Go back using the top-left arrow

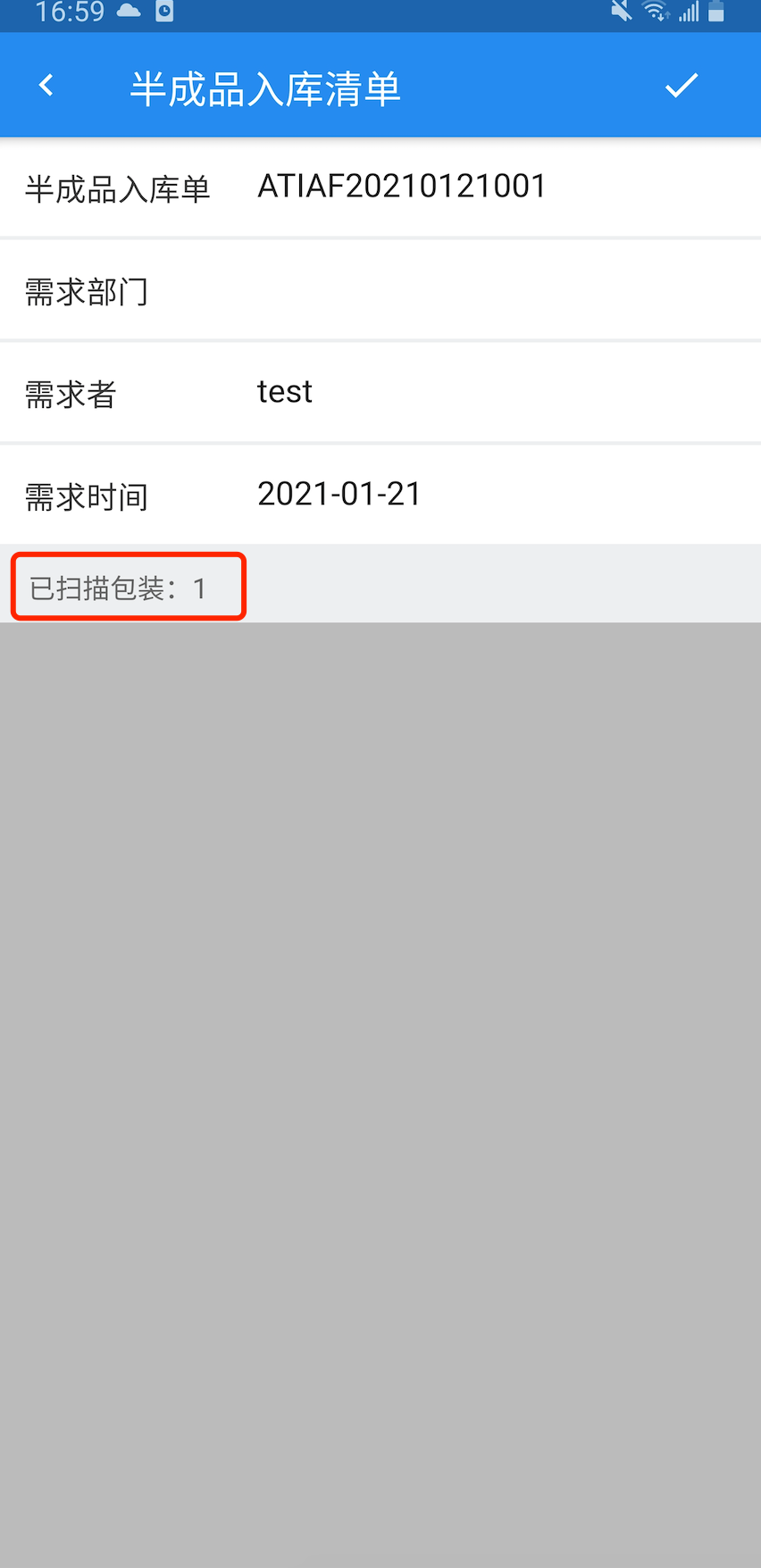pos(46,86)
